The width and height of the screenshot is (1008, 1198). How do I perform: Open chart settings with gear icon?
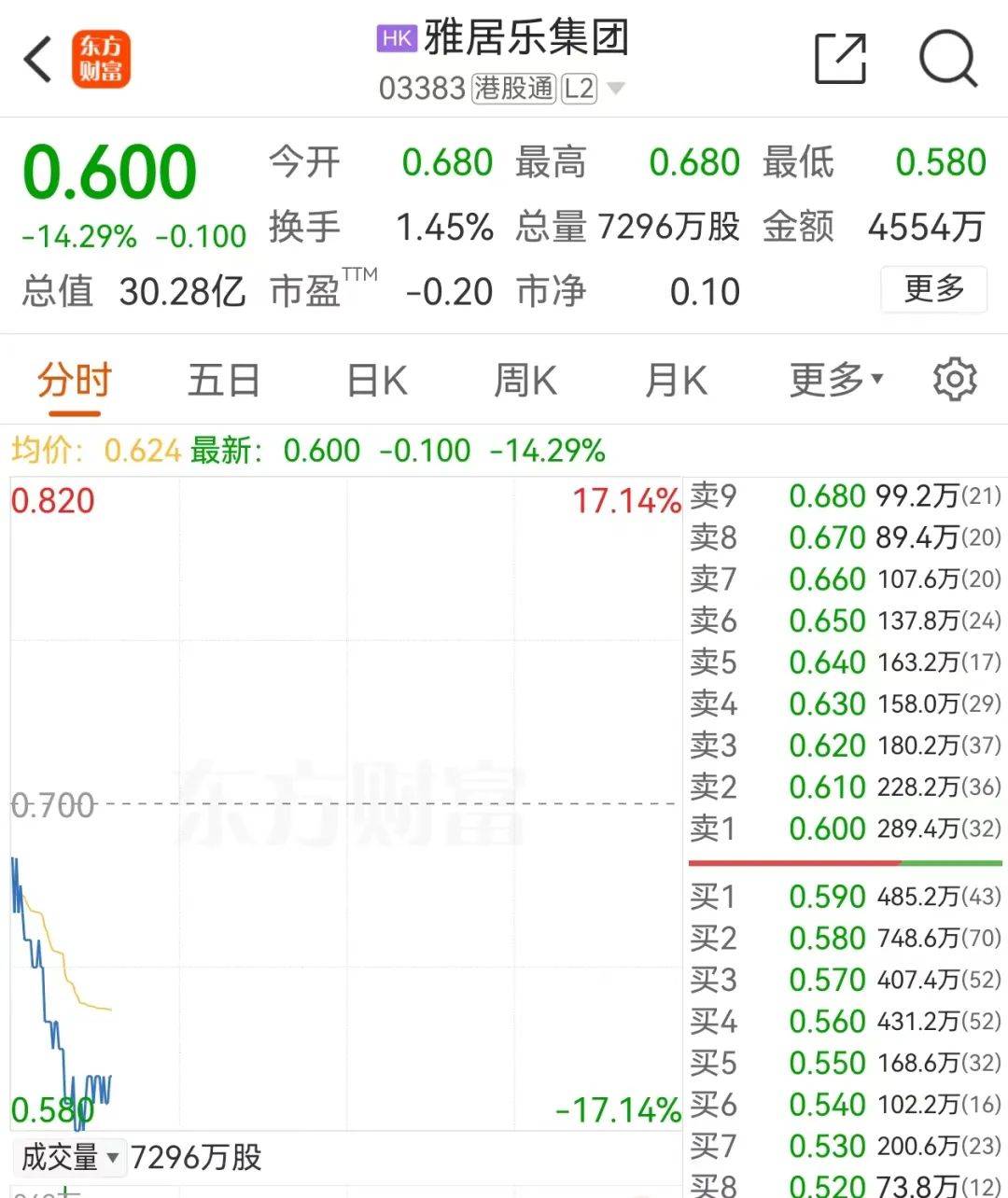coord(954,379)
